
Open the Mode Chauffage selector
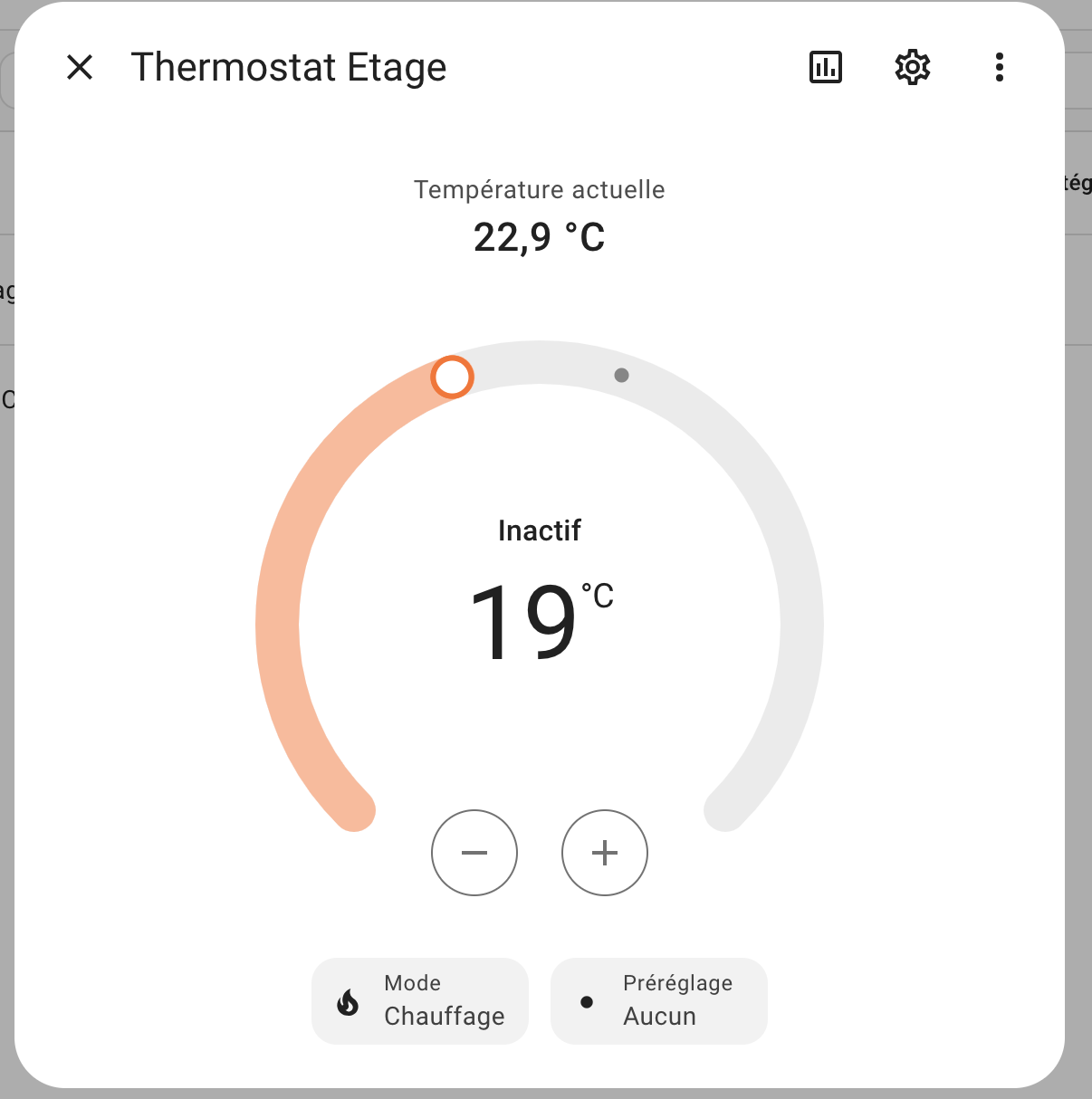420,1001
